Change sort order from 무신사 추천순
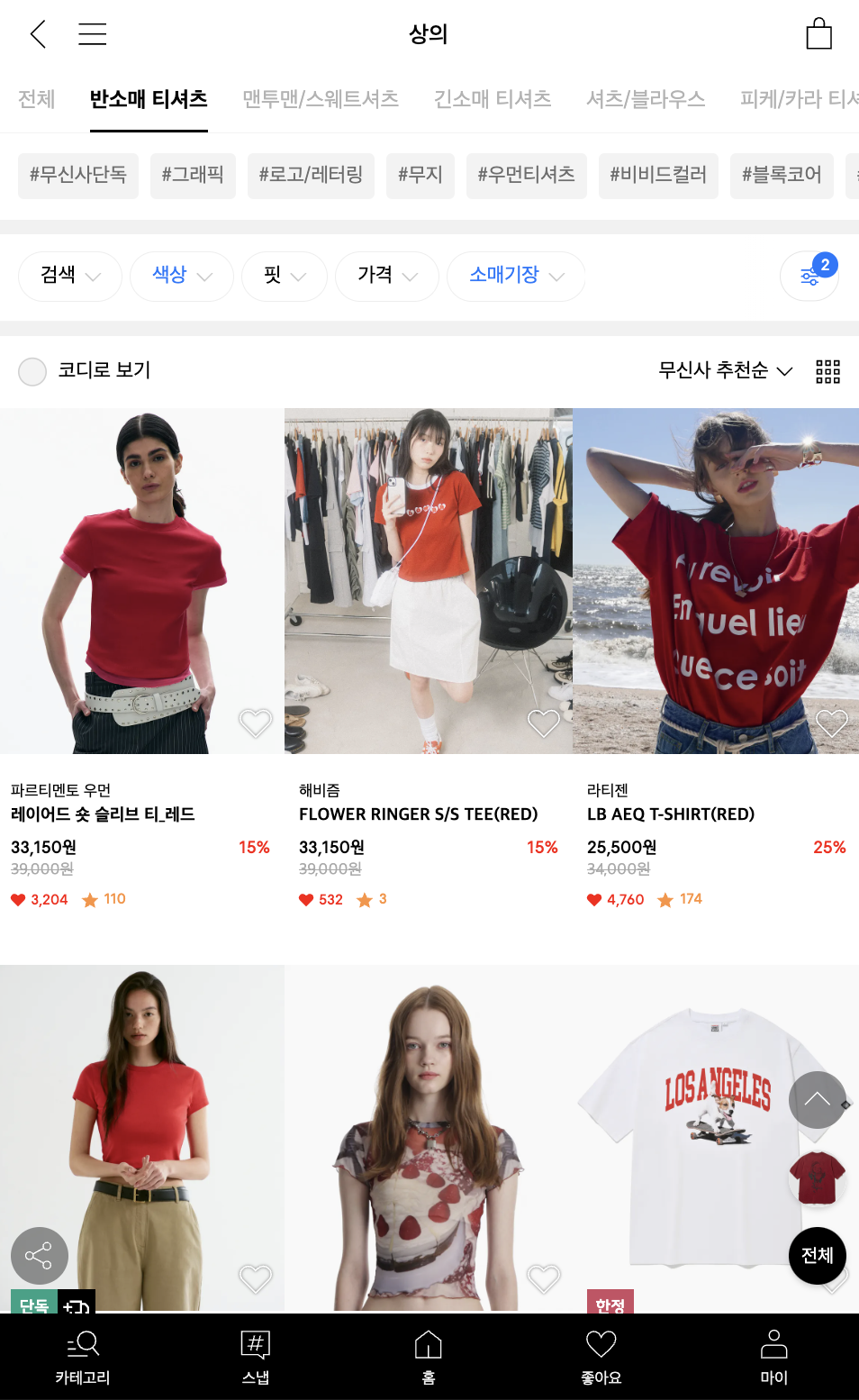 pyautogui.click(x=725, y=370)
